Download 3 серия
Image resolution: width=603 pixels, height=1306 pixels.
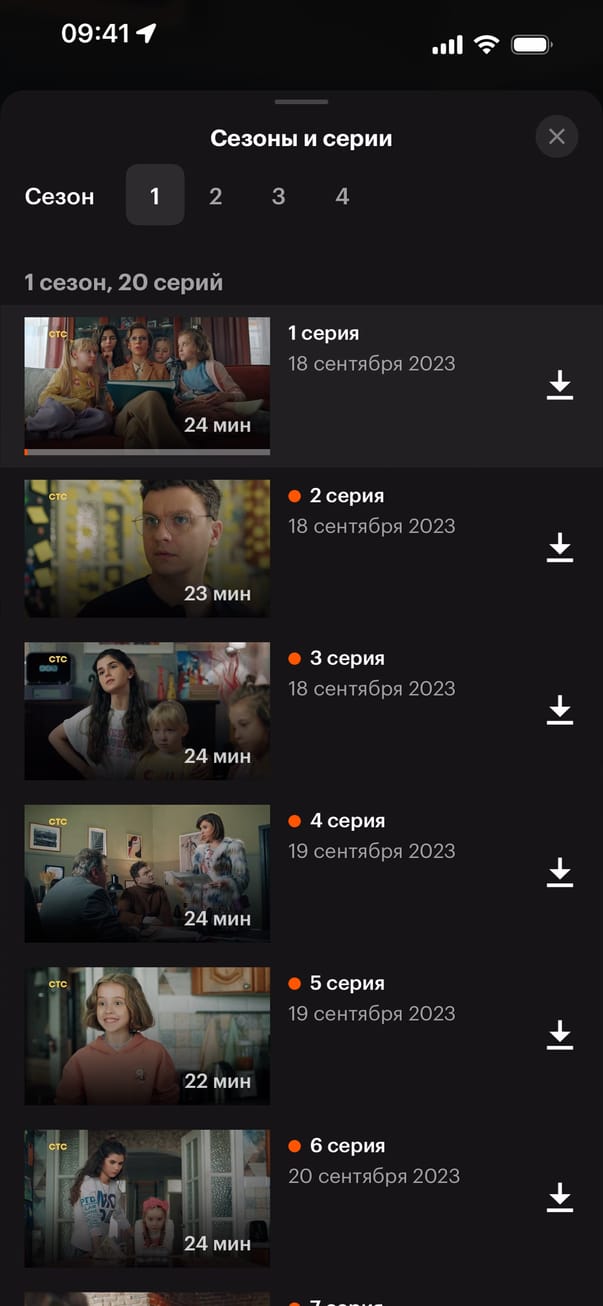click(560, 710)
